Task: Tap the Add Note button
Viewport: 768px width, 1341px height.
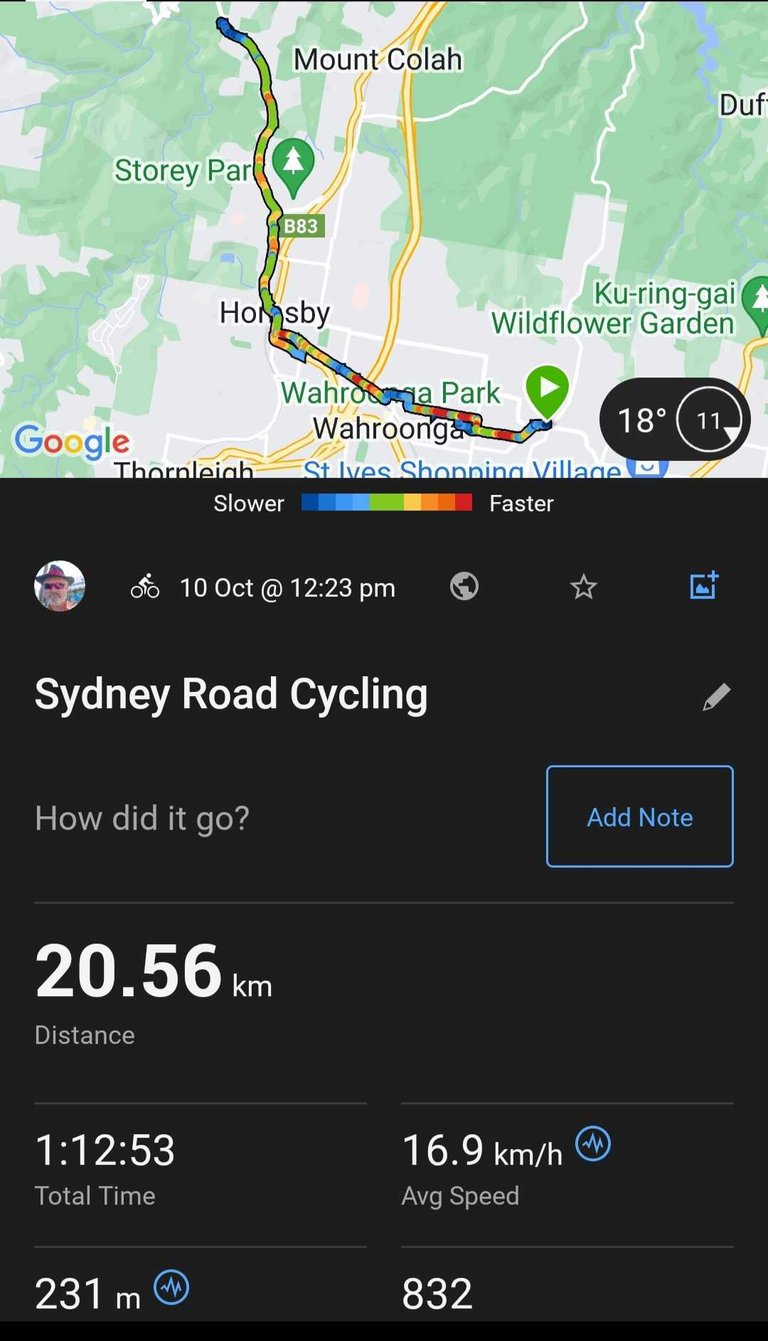Action: tap(639, 816)
